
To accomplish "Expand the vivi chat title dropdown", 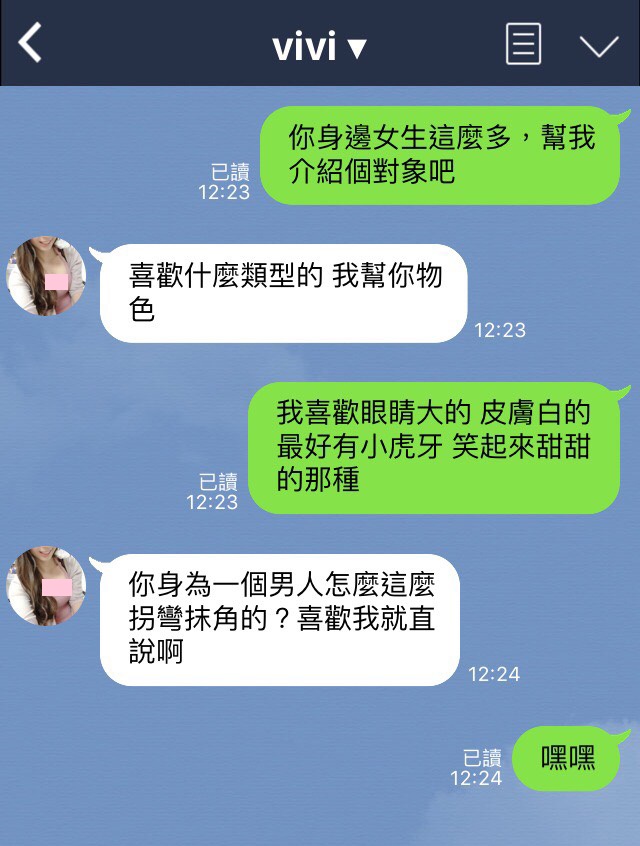I will [320, 46].
